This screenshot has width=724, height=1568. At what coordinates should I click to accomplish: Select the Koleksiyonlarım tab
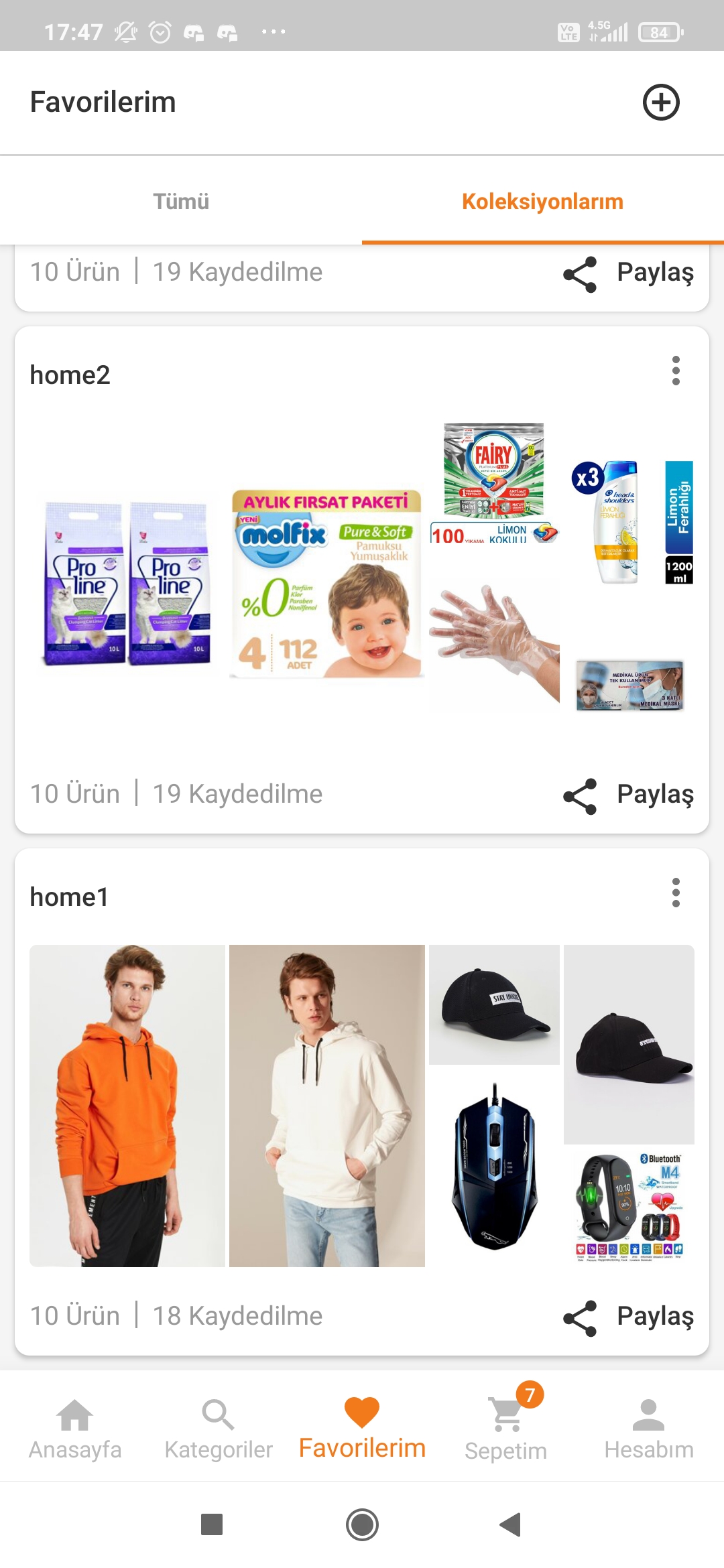click(542, 202)
